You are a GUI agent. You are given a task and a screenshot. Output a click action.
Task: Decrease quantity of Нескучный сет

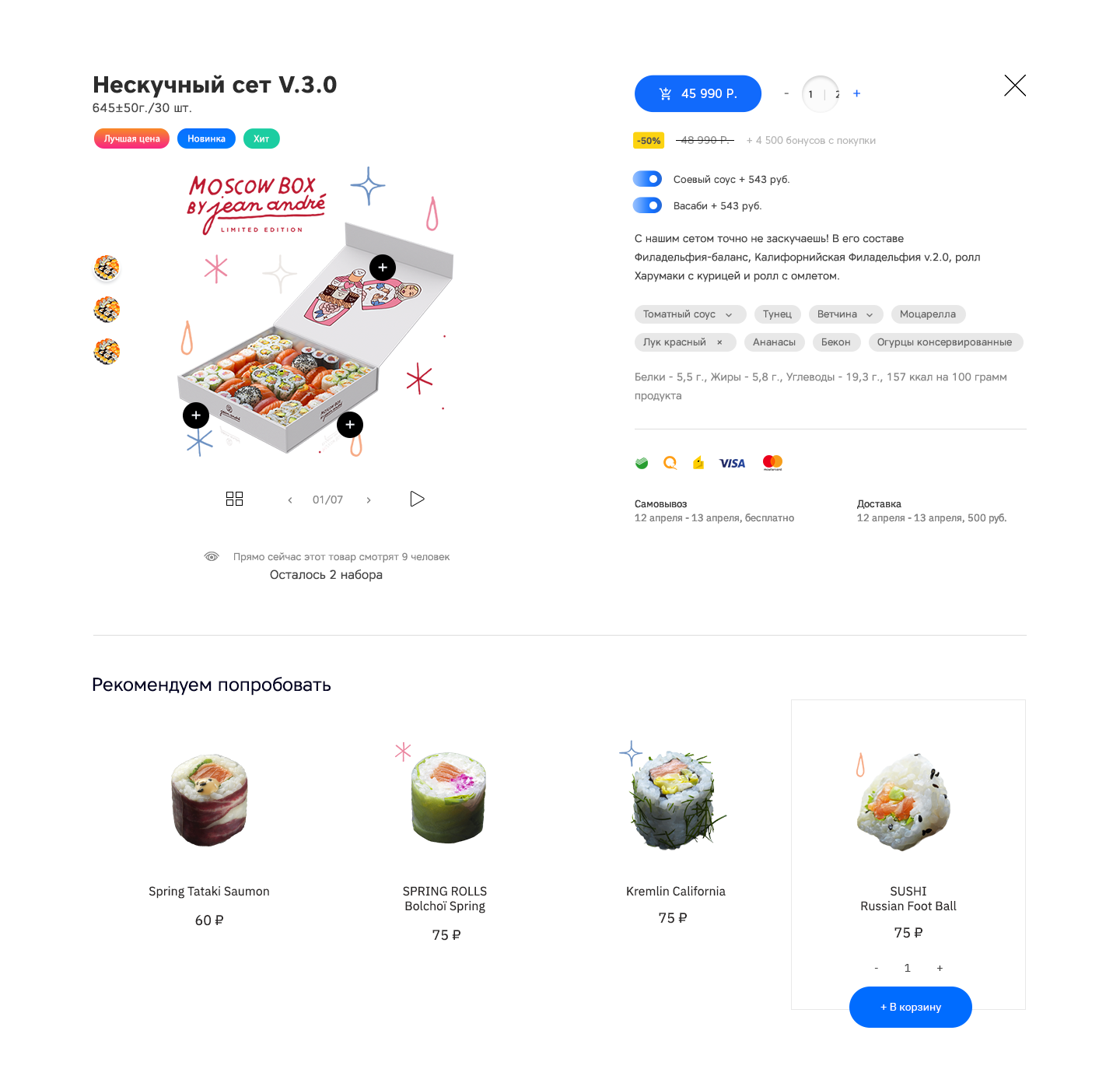coord(786,93)
